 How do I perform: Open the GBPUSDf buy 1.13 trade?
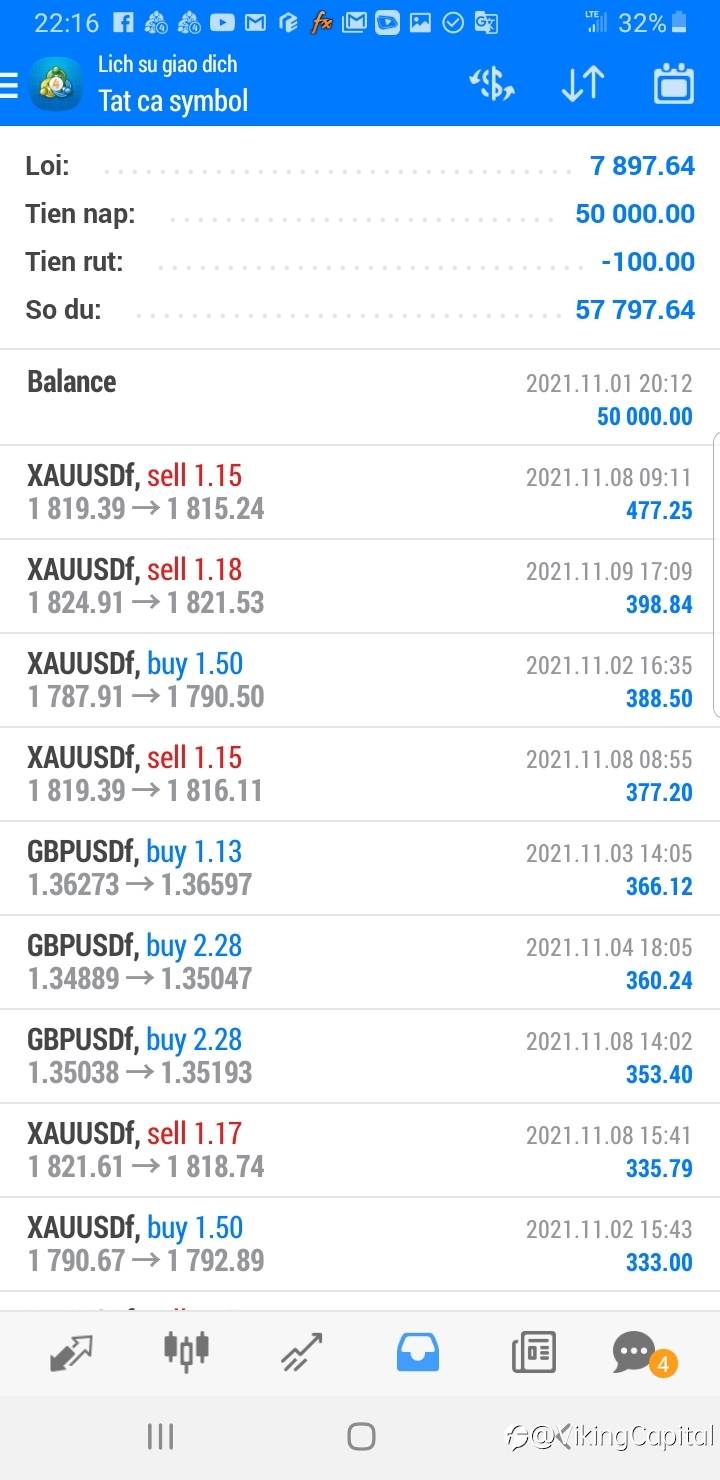(360, 868)
